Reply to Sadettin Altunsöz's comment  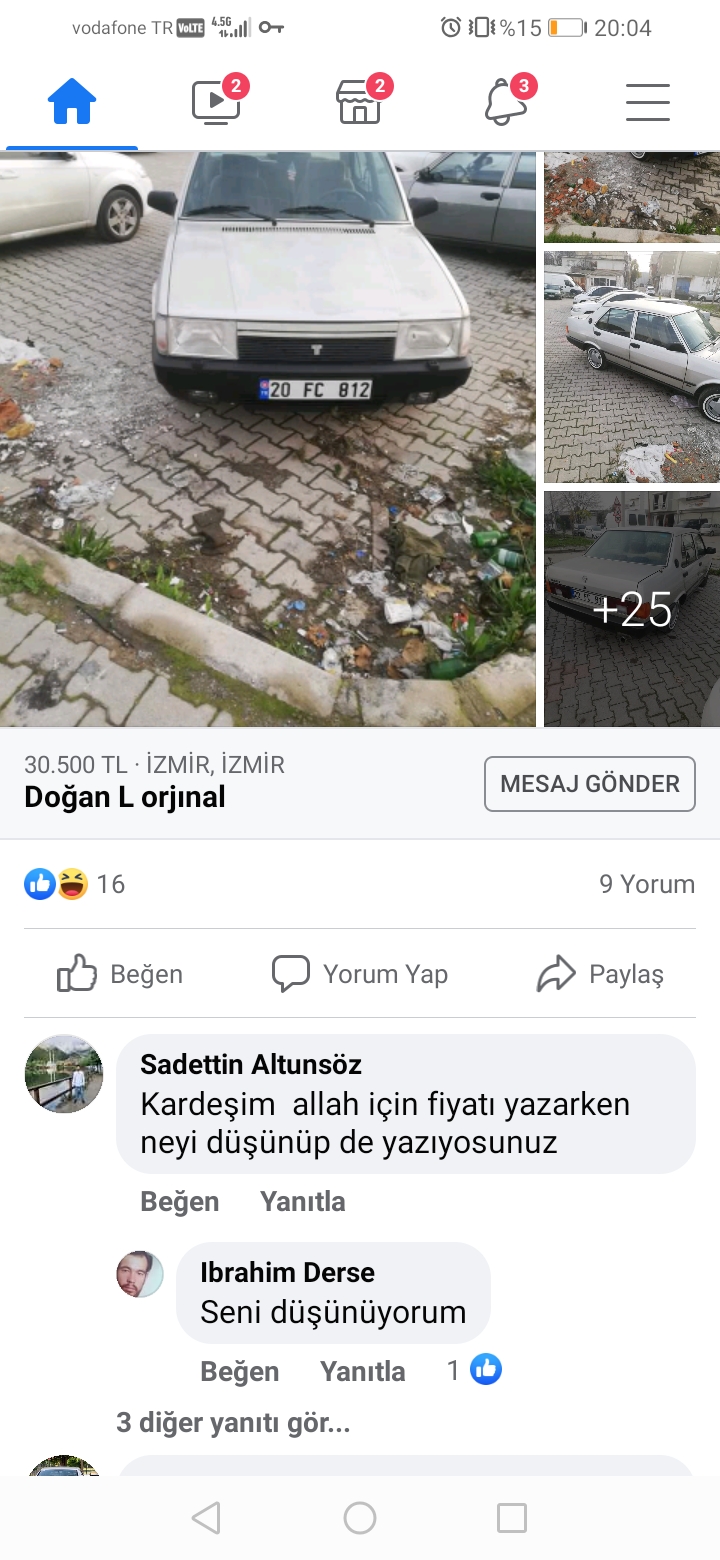pyautogui.click(x=303, y=1201)
